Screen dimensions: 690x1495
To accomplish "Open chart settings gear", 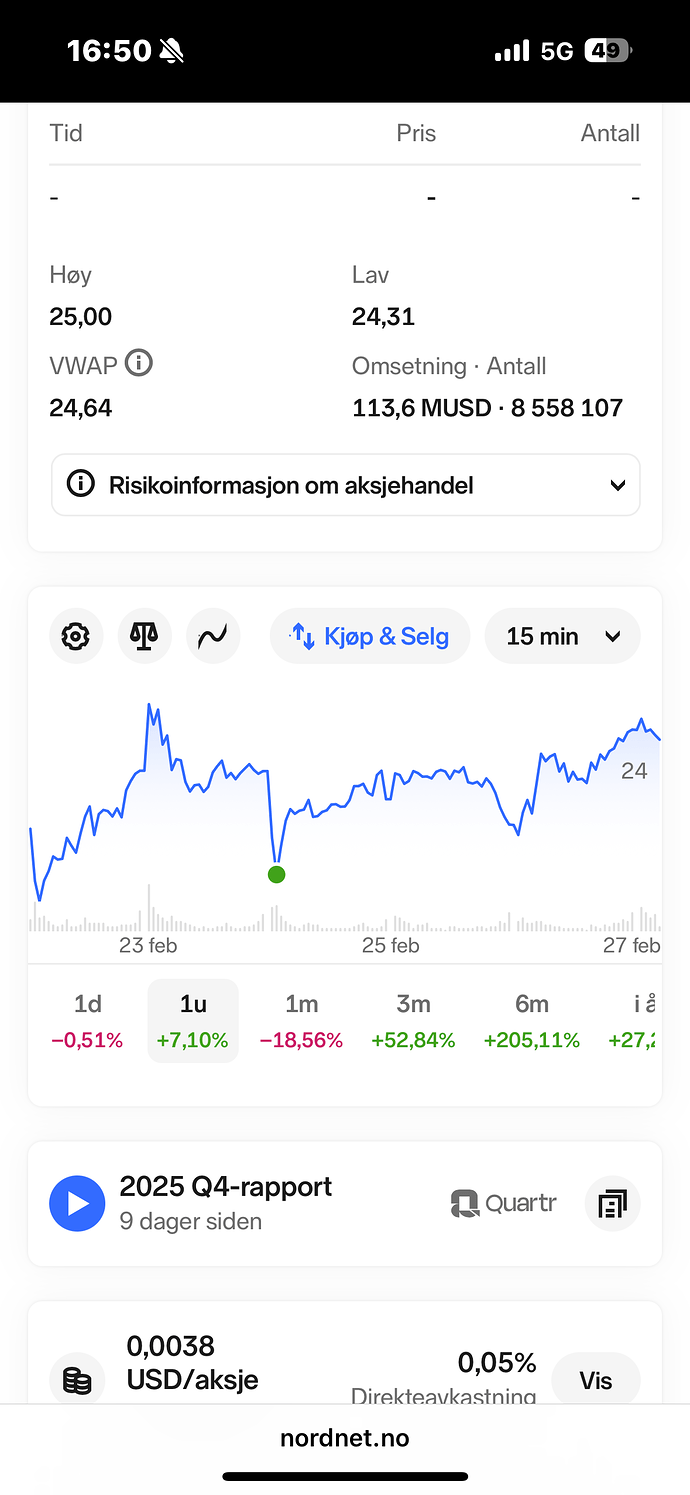I will pos(76,636).
